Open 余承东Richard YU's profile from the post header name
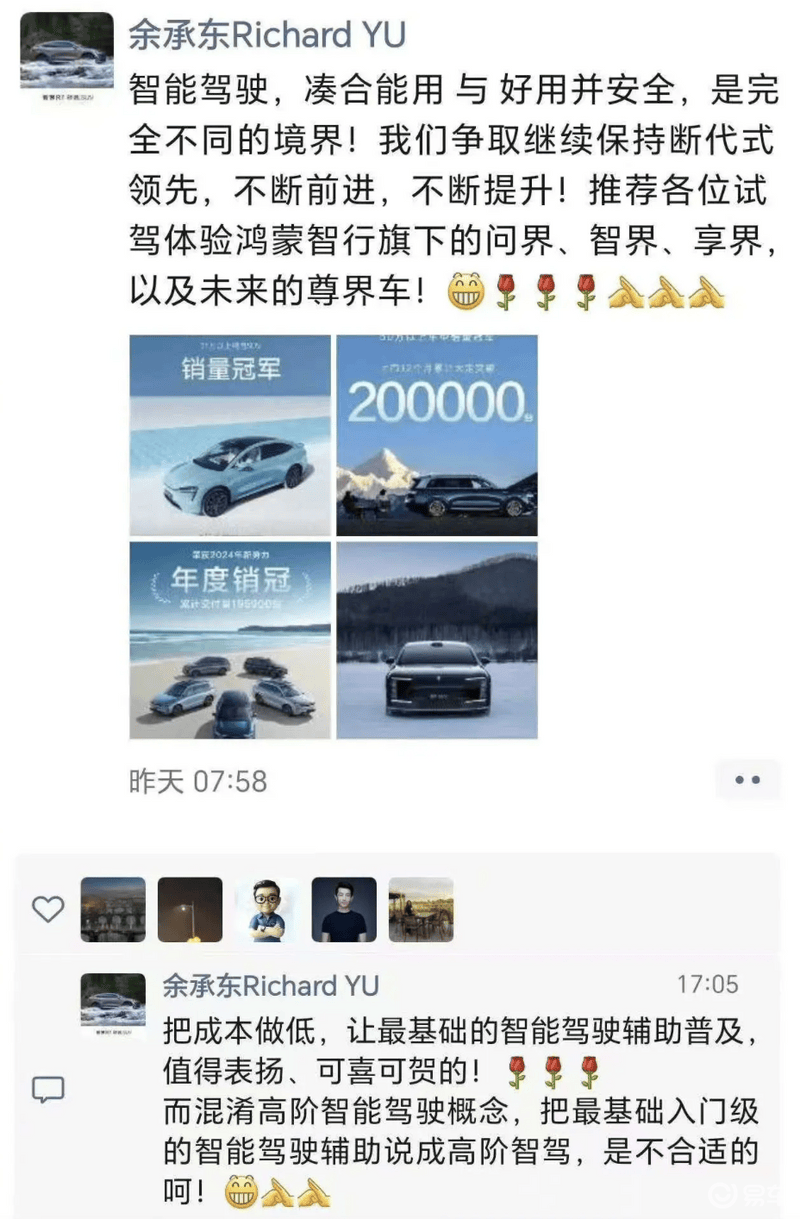 click(x=267, y=36)
